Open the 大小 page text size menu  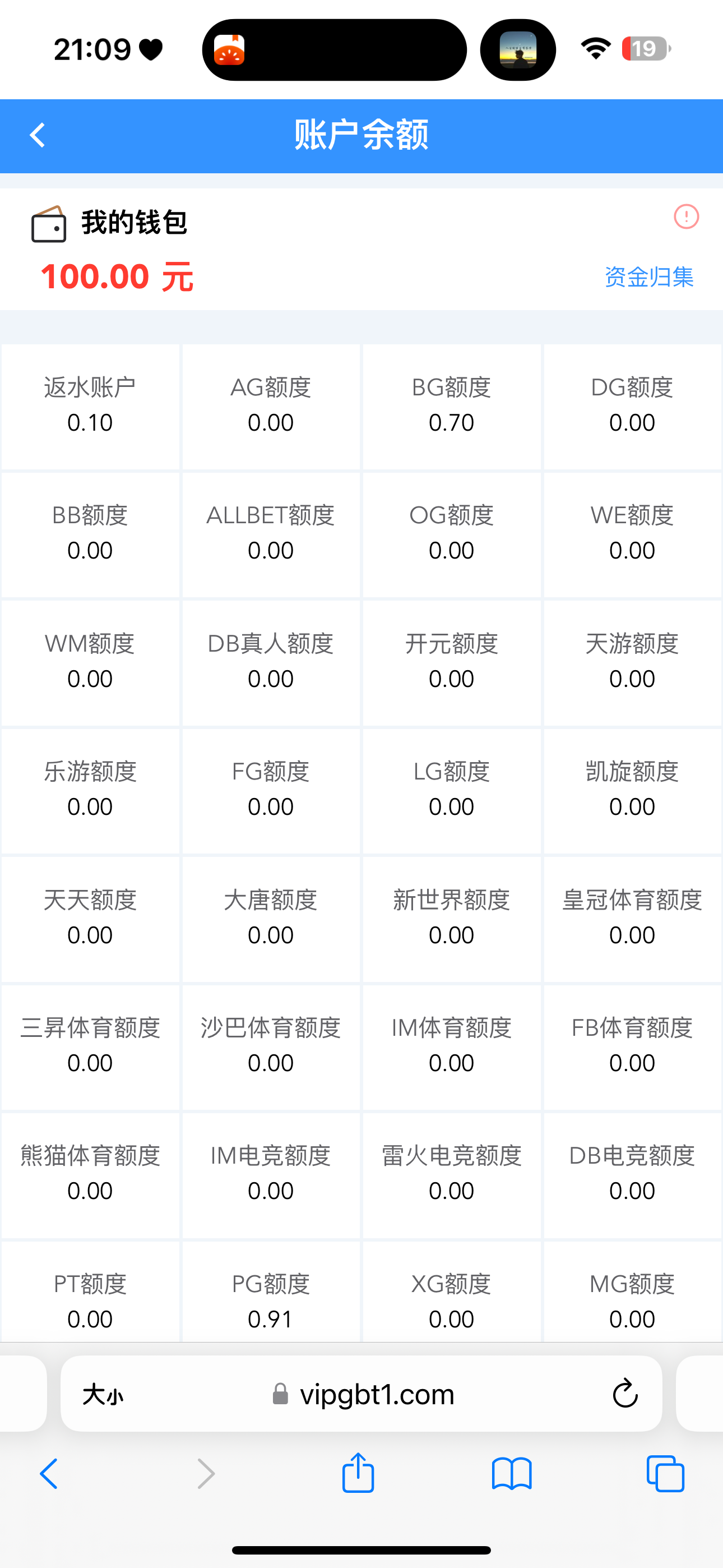[103, 1395]
